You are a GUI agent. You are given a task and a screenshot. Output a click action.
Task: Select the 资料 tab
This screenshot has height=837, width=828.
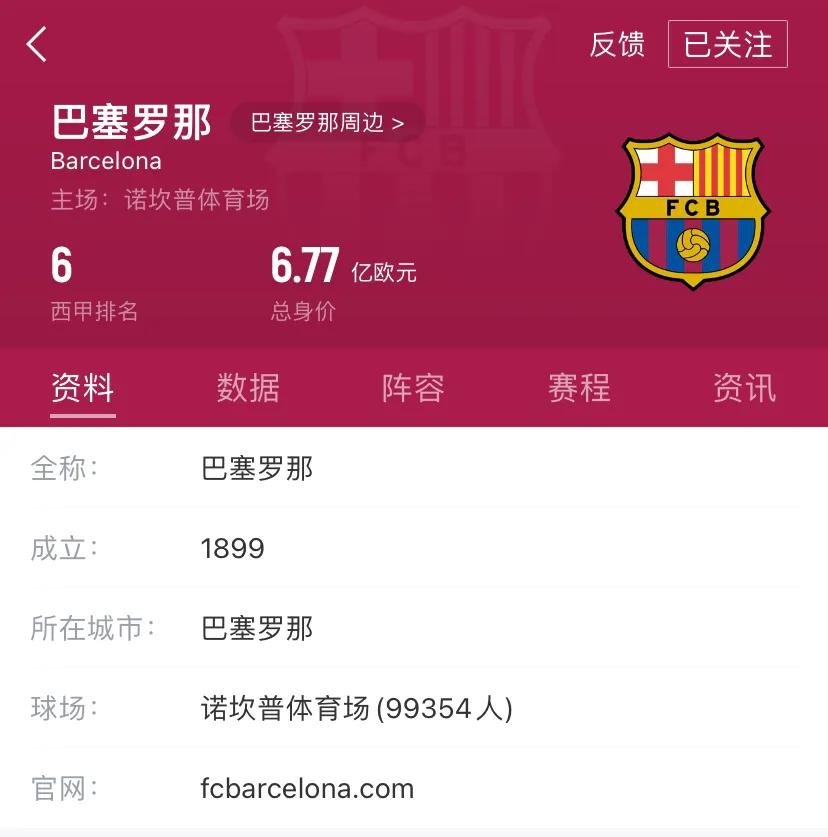[84, 387]
